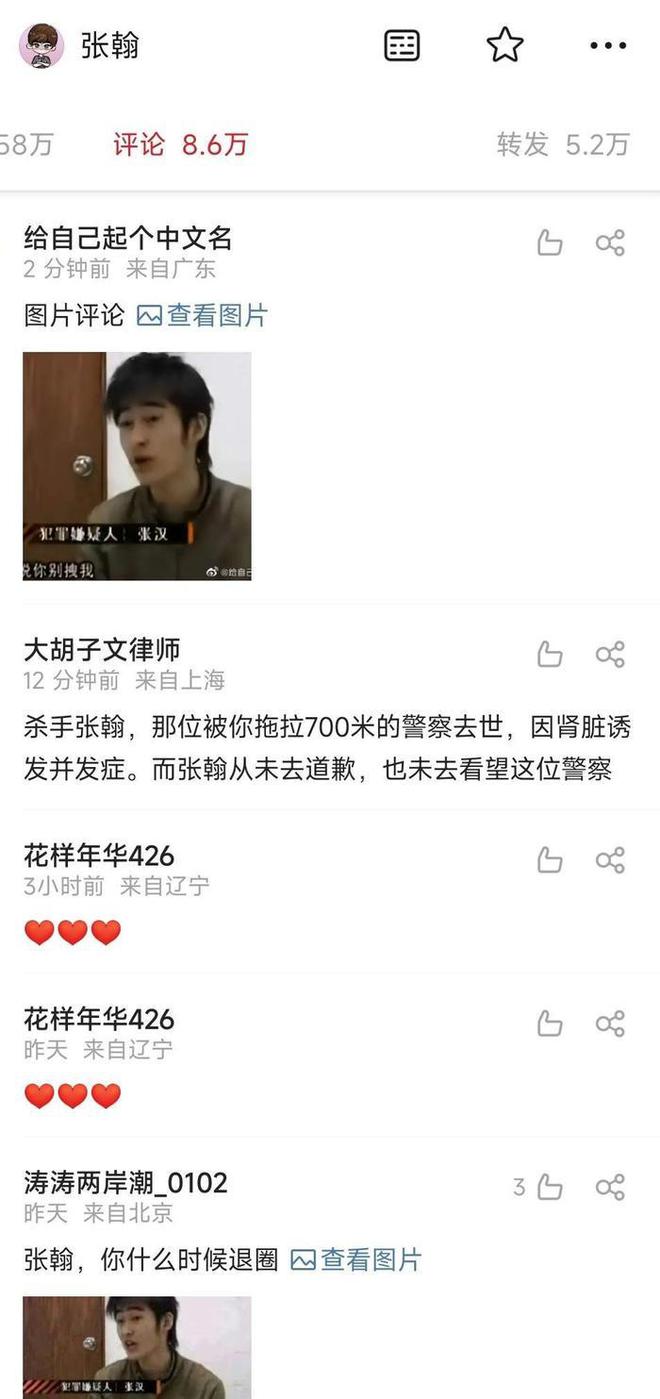Image resolution: width=660 pixels, height=1399 pixels.
Task: Like 涛涛两岸潮_0102's comment
Action: pyautogui.click(x=549, y=1187)
